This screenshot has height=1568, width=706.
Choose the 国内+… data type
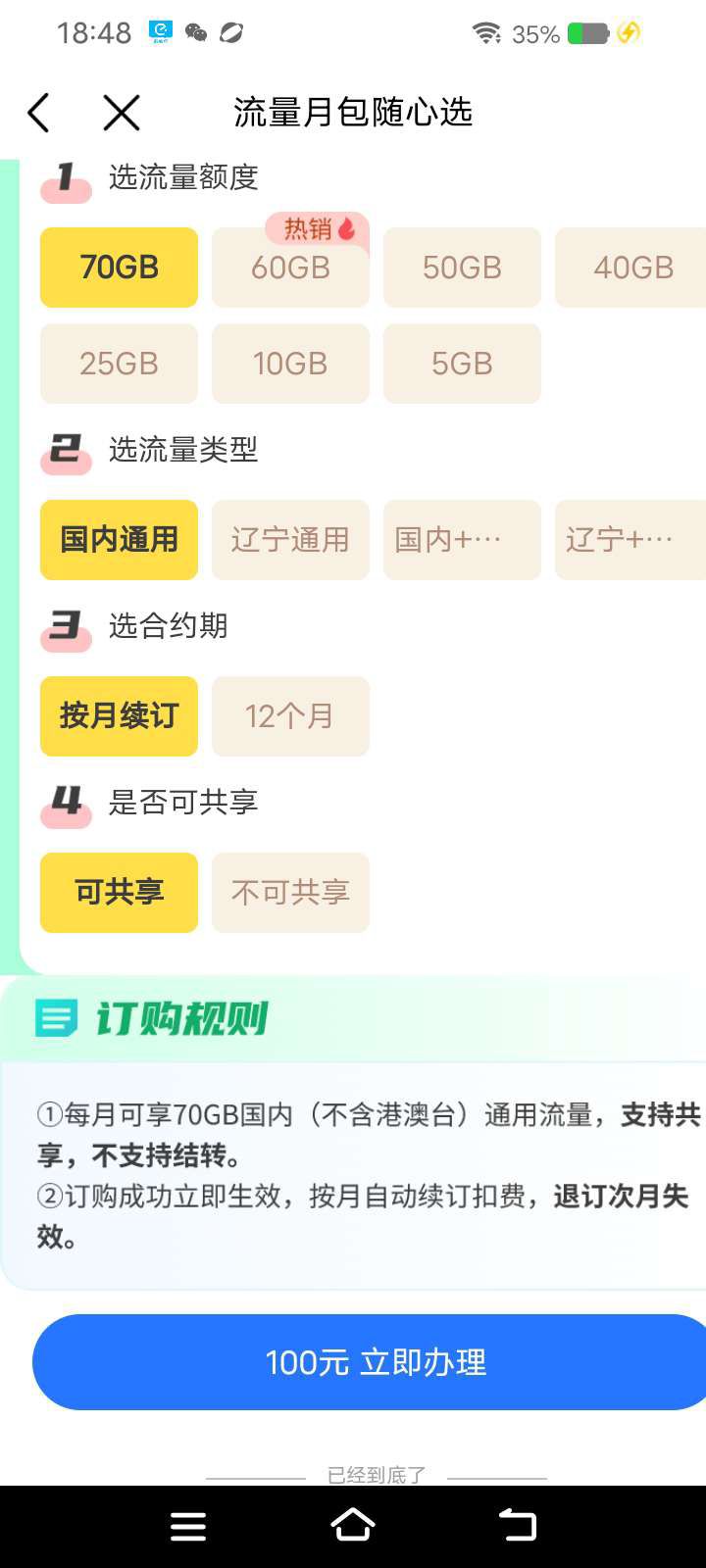462,540
